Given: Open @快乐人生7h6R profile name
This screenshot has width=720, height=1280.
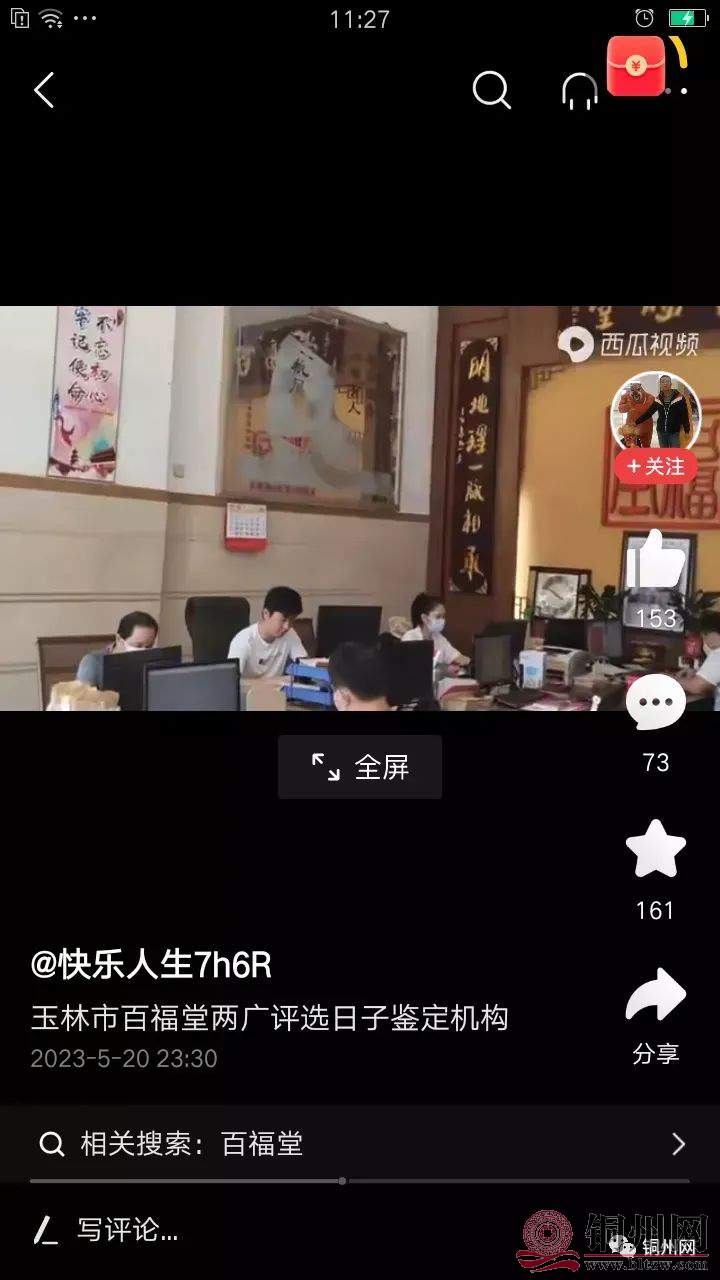Looking at the screenshot, I should tap(151, 965).
